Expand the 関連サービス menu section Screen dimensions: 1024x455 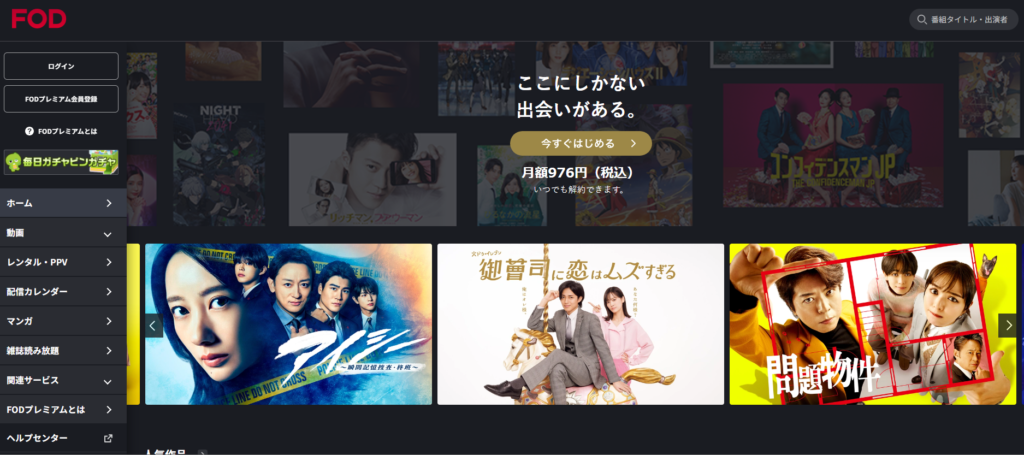(61, 380)
